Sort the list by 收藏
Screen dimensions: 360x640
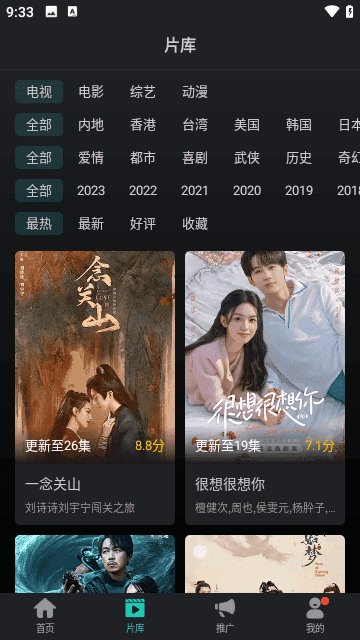click(x=195, y=224)
